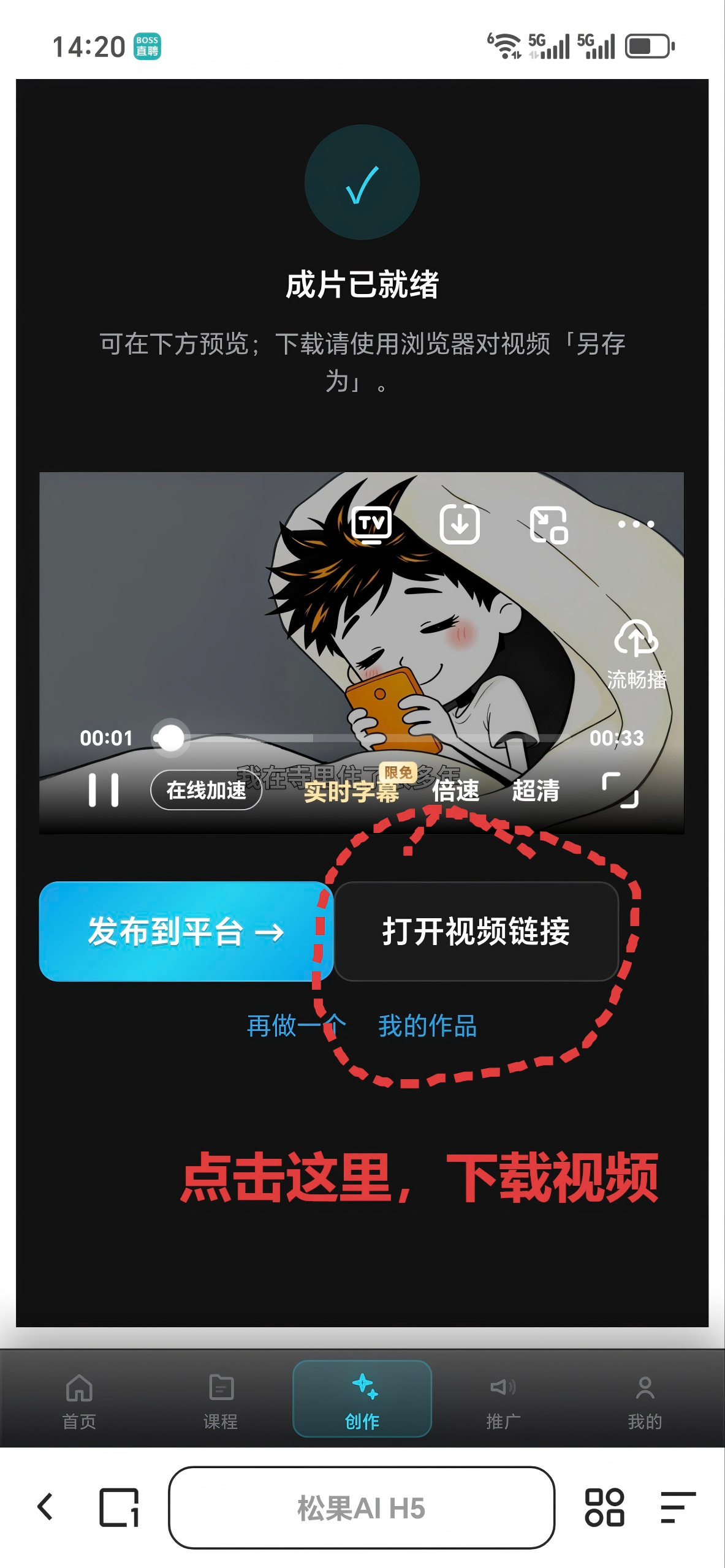Open 我的作品 works list

pos(427,1025)
